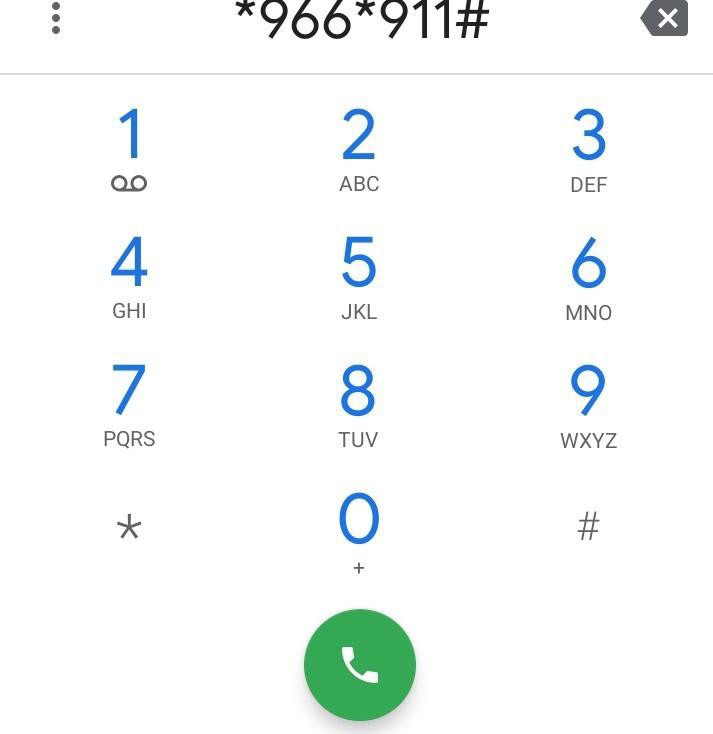This screenshot has width=713, height=734.
Task: Enter digit 7 PQRS
Action: (129, 404)
